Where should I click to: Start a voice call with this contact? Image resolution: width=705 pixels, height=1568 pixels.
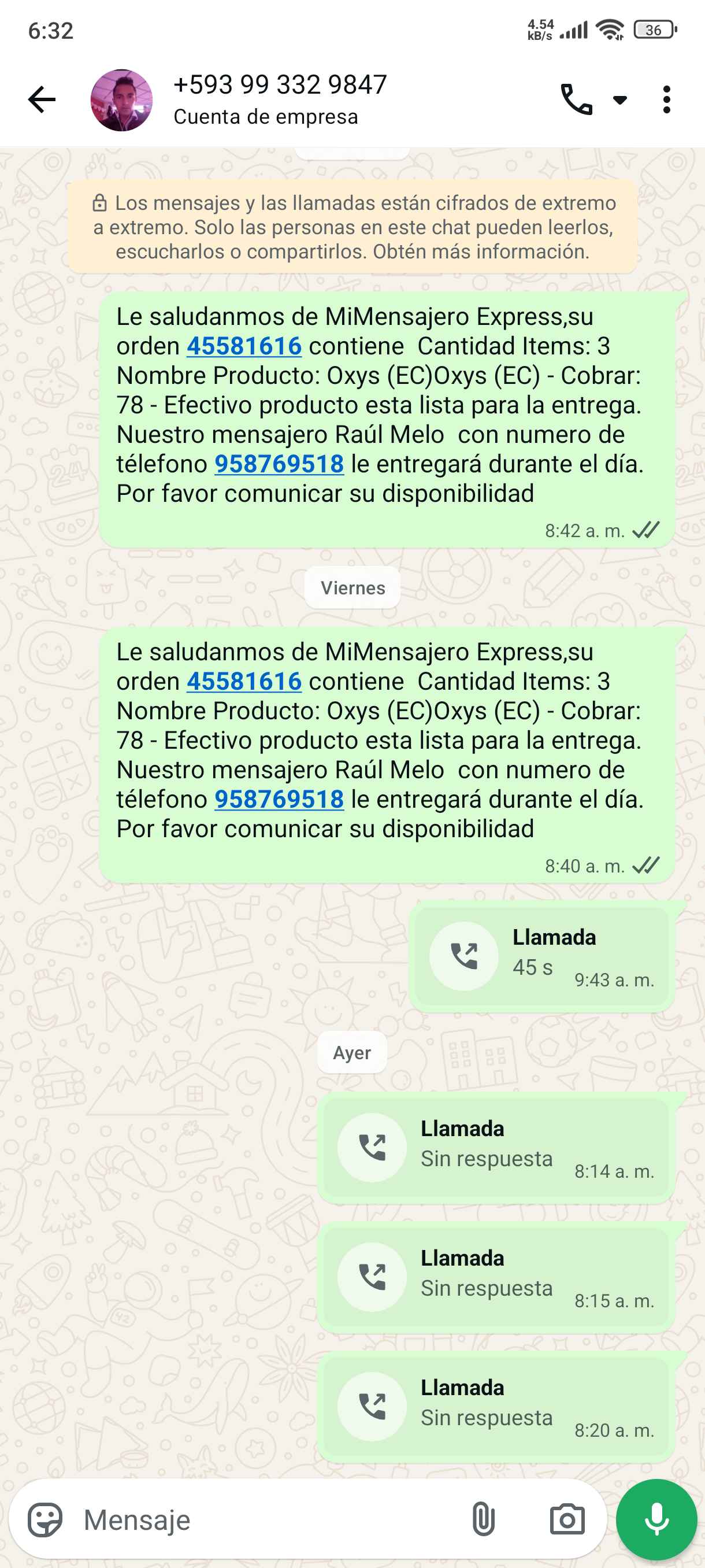pyautogui.click(x=576, y=99)
